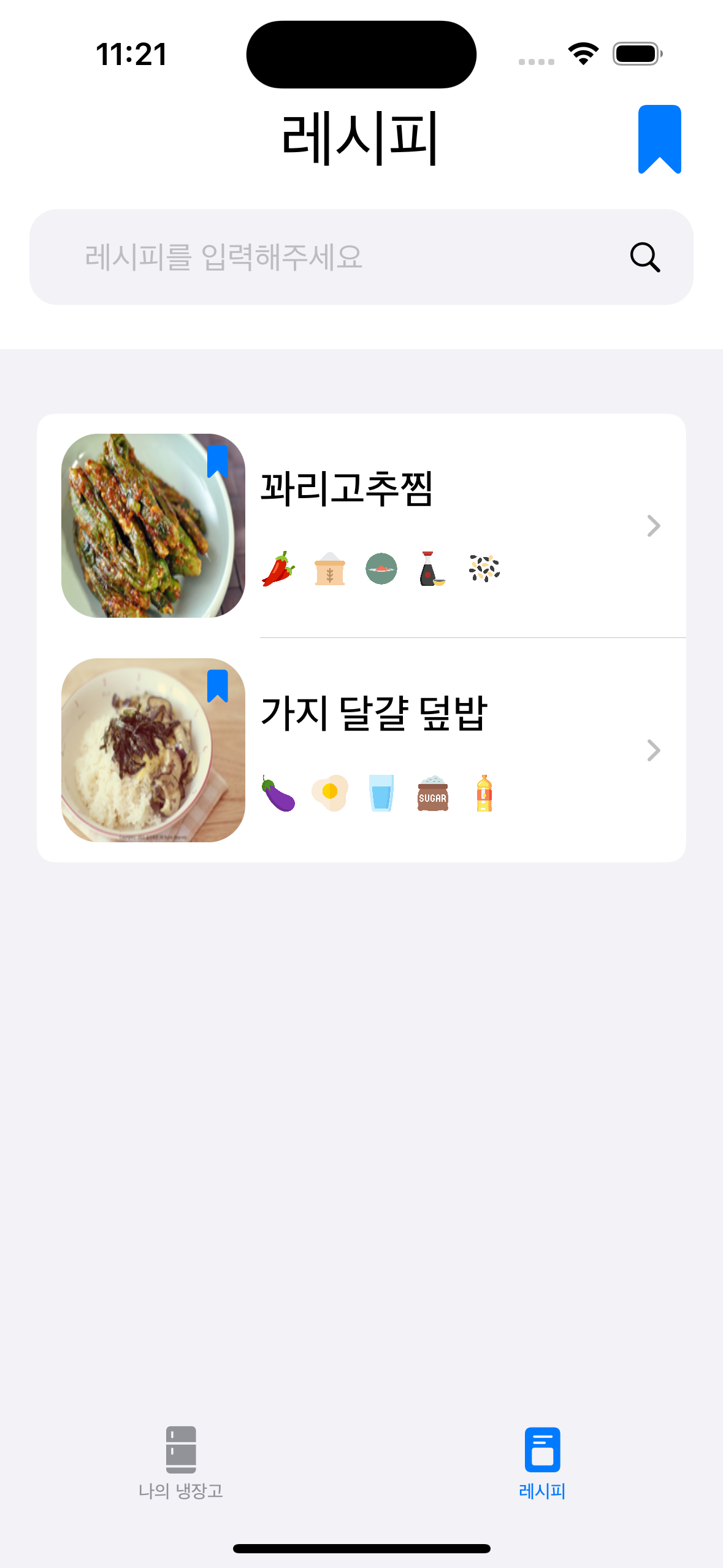The width and height of the screenshot is (723, 1568).
Task: Toggle the bookmark on 꽈리고추찜 photo
Action: 218,461
